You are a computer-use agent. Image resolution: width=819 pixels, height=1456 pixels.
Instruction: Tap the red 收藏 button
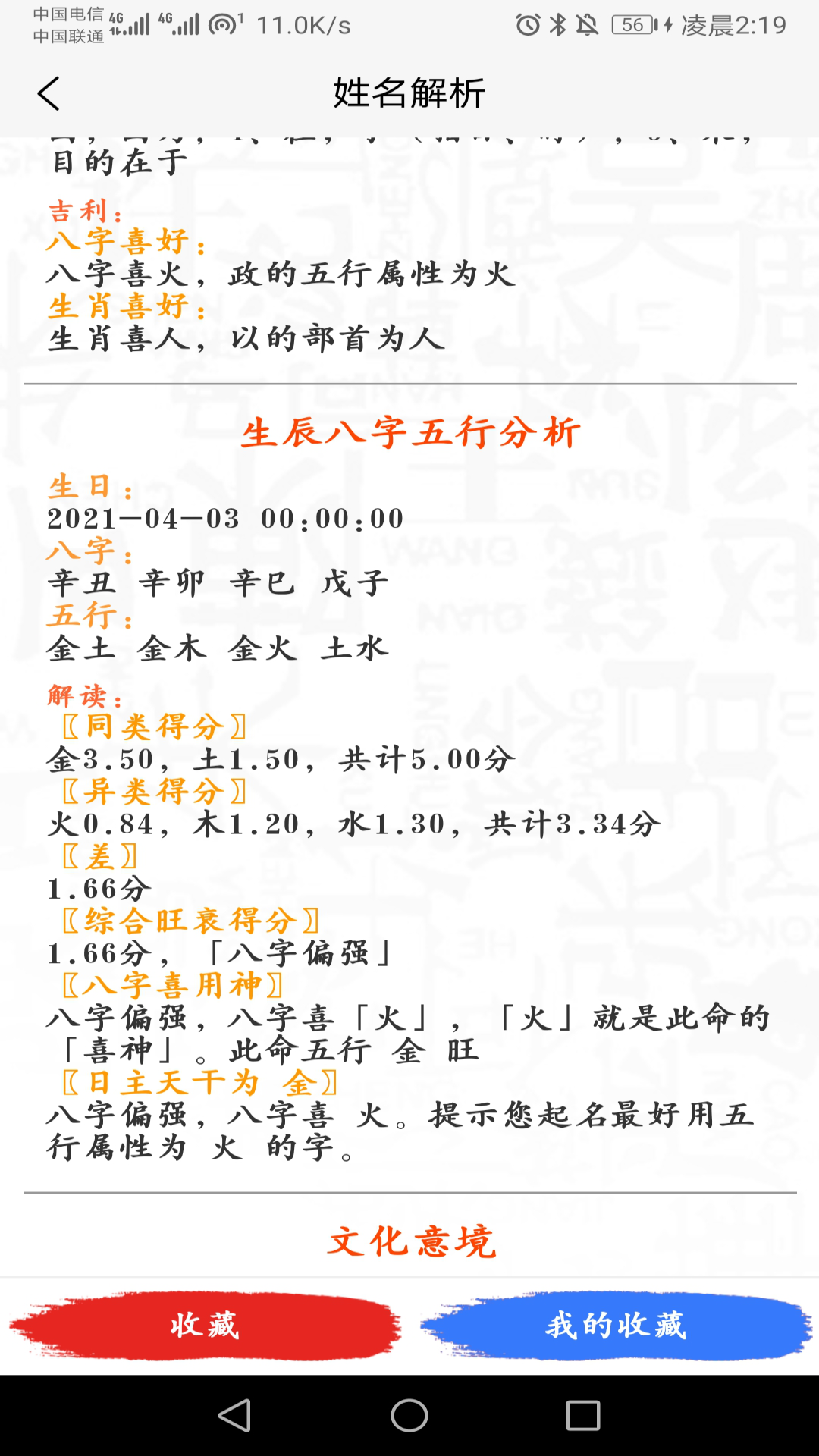coord(205,1326)
